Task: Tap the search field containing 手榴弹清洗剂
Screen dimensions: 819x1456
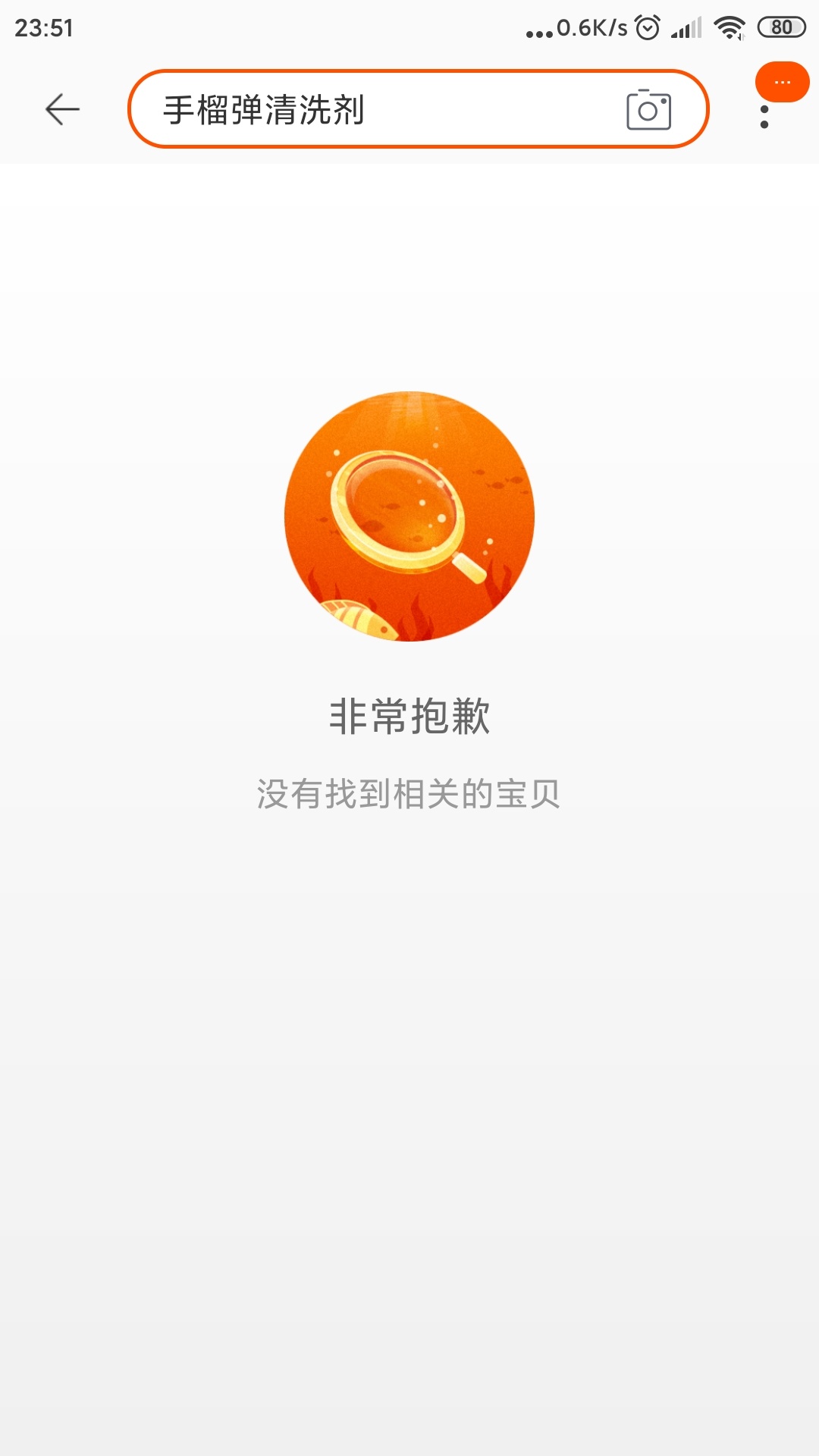Action: coord(418,109)
